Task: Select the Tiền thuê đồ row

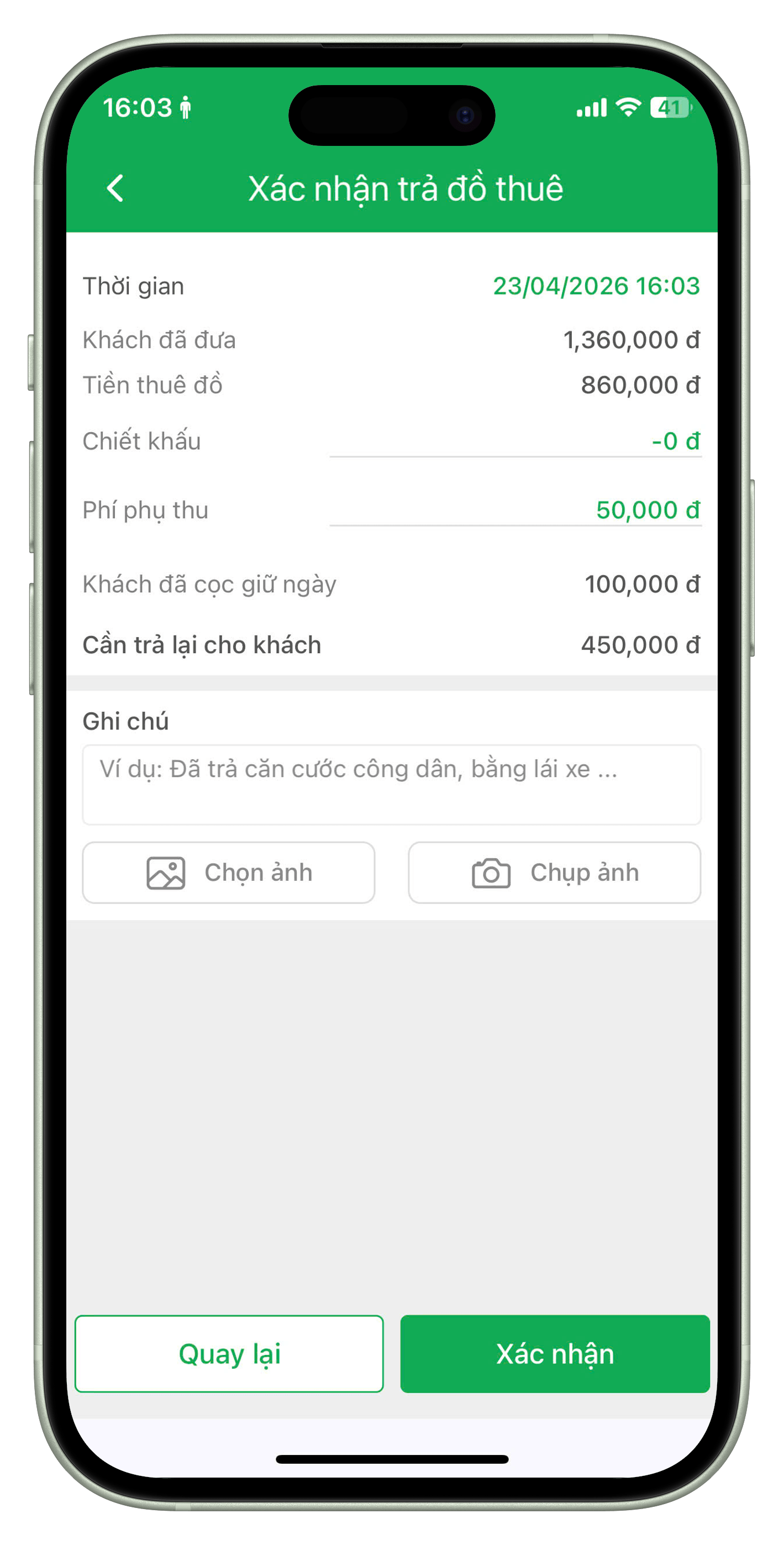Action: pos(392,385)
